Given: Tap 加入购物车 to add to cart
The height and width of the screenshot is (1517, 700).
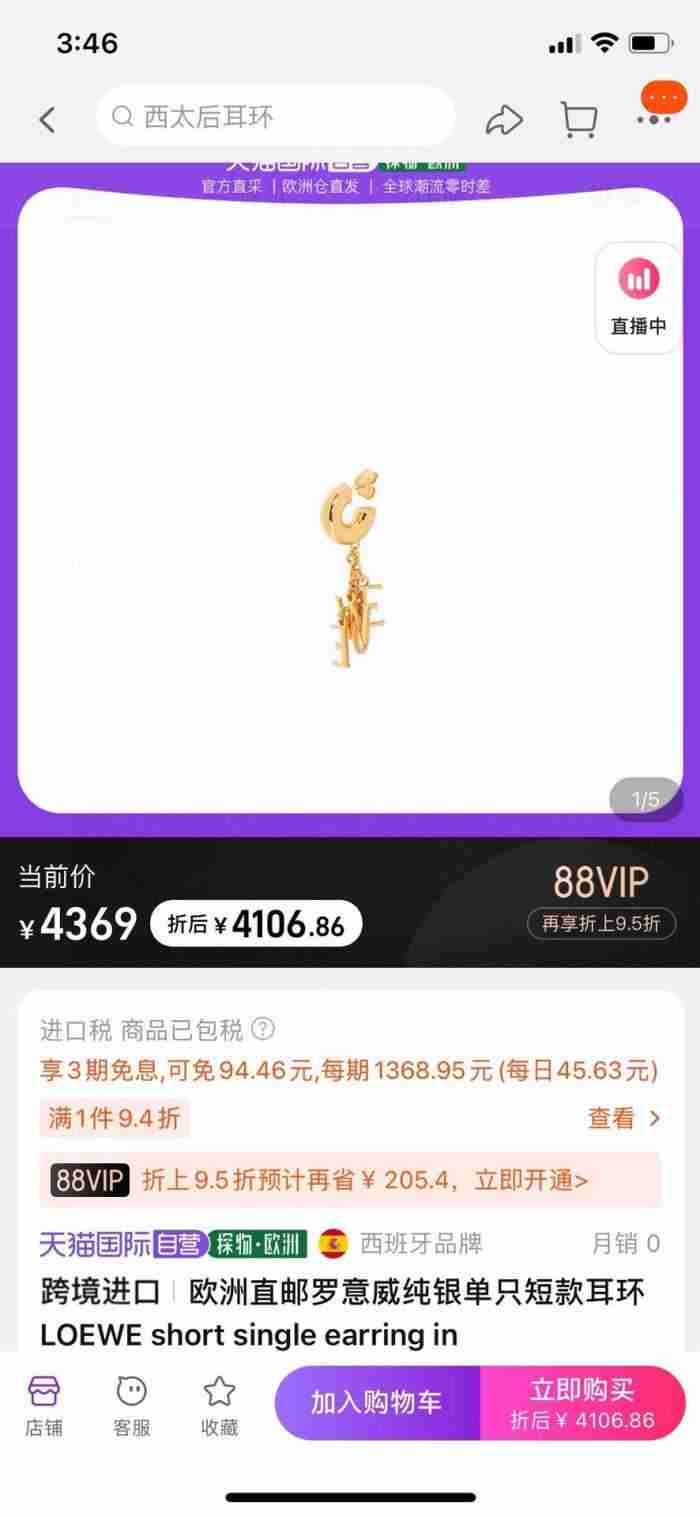Looking at the screenshot, I should click(376, 1402).
